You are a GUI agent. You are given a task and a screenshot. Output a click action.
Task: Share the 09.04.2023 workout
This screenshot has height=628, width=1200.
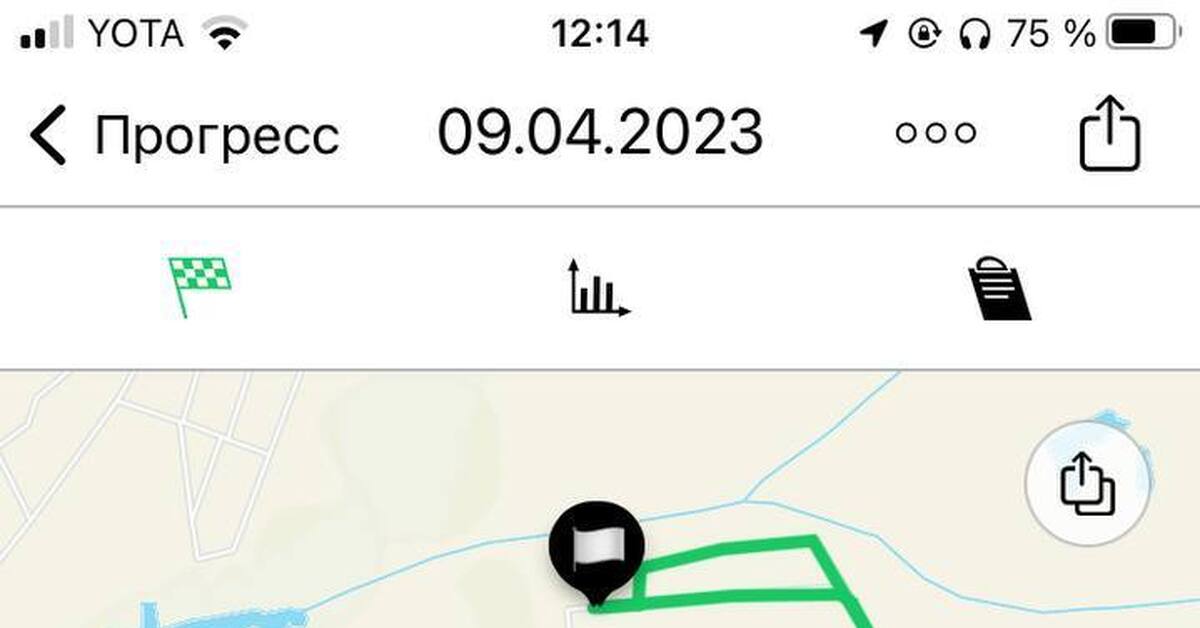(1110, 133)
